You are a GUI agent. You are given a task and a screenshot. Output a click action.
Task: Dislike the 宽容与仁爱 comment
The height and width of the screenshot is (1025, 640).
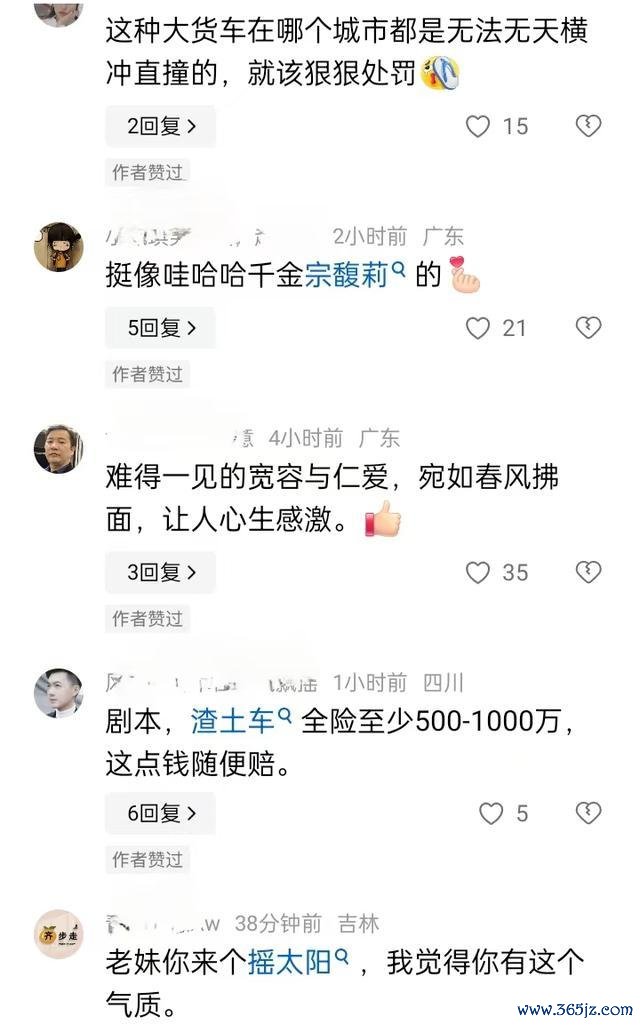[x=589, y=572]
